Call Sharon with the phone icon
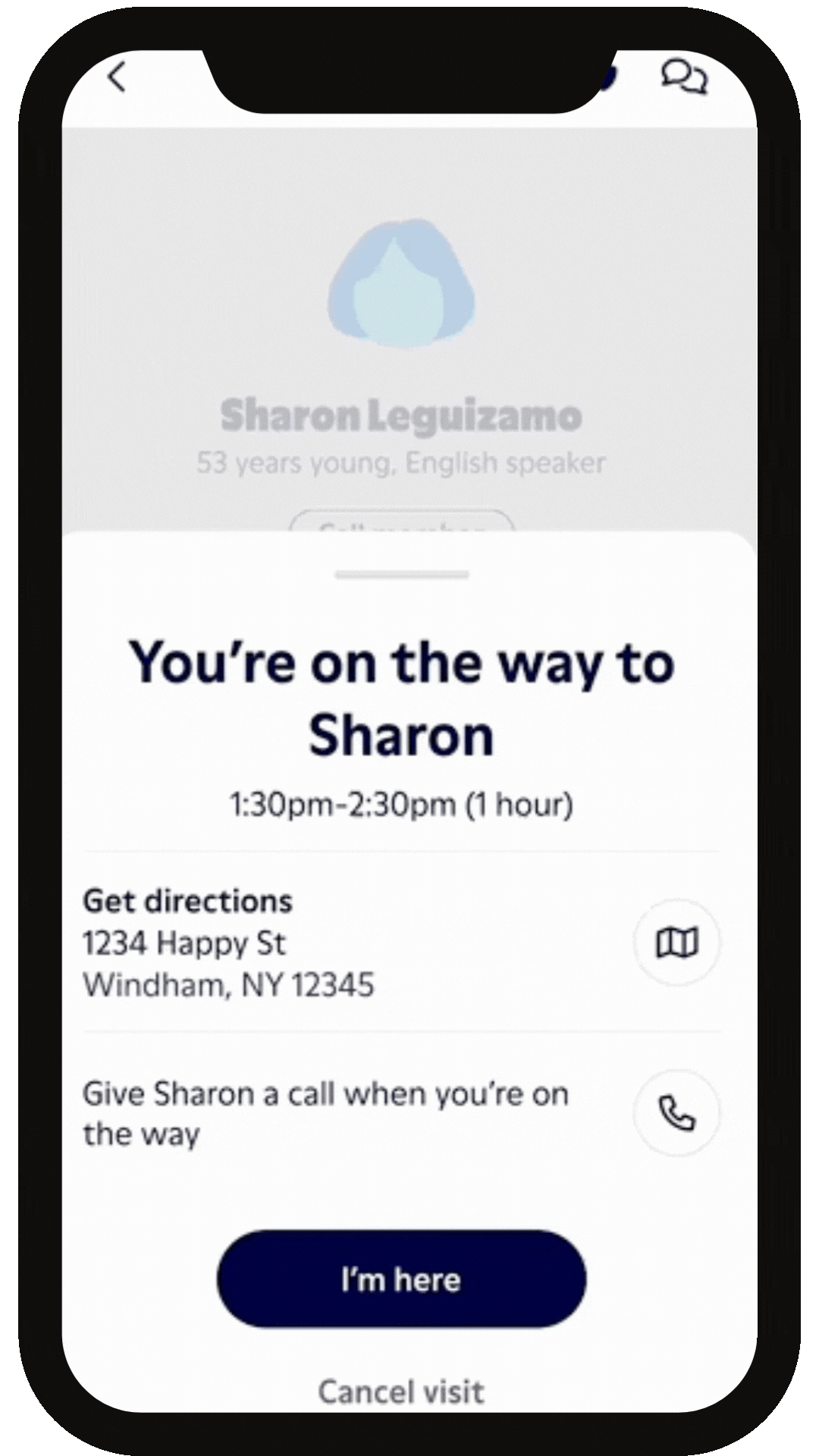Image resolution: width=819 pixels, height=1456 pixels. (676, 1113)
